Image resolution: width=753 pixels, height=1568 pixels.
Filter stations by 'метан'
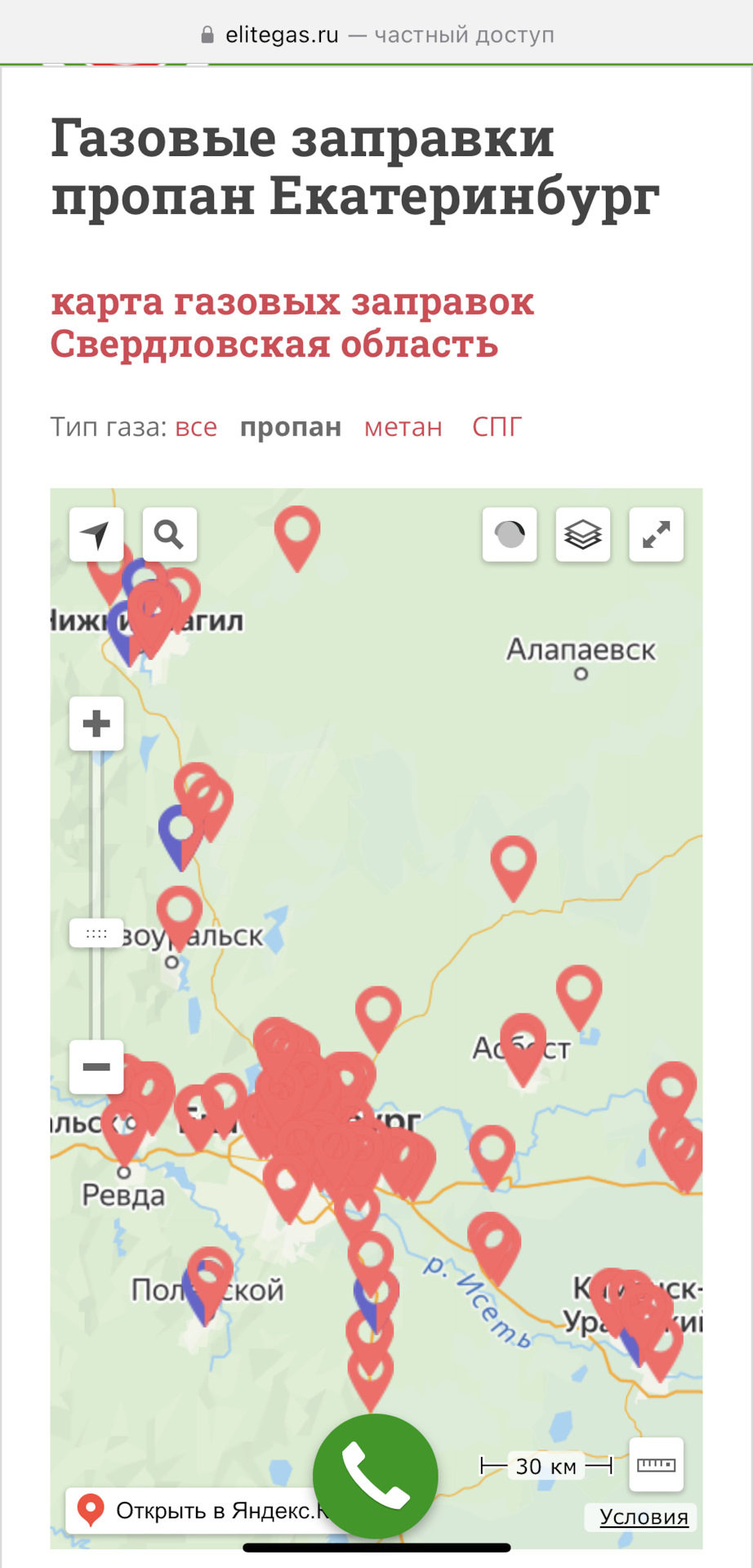click(x=403, y=427)
